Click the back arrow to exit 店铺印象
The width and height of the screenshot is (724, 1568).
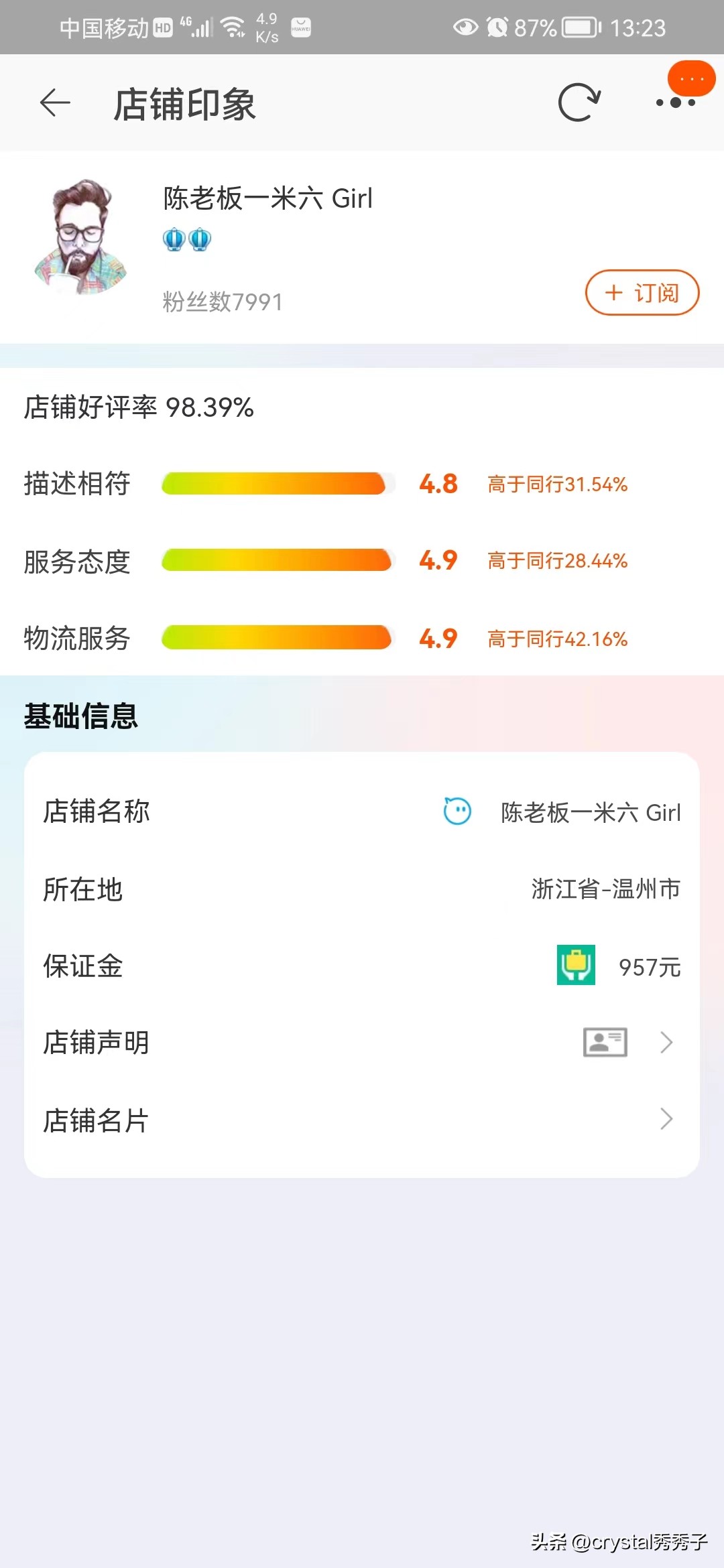click(54, 104)
